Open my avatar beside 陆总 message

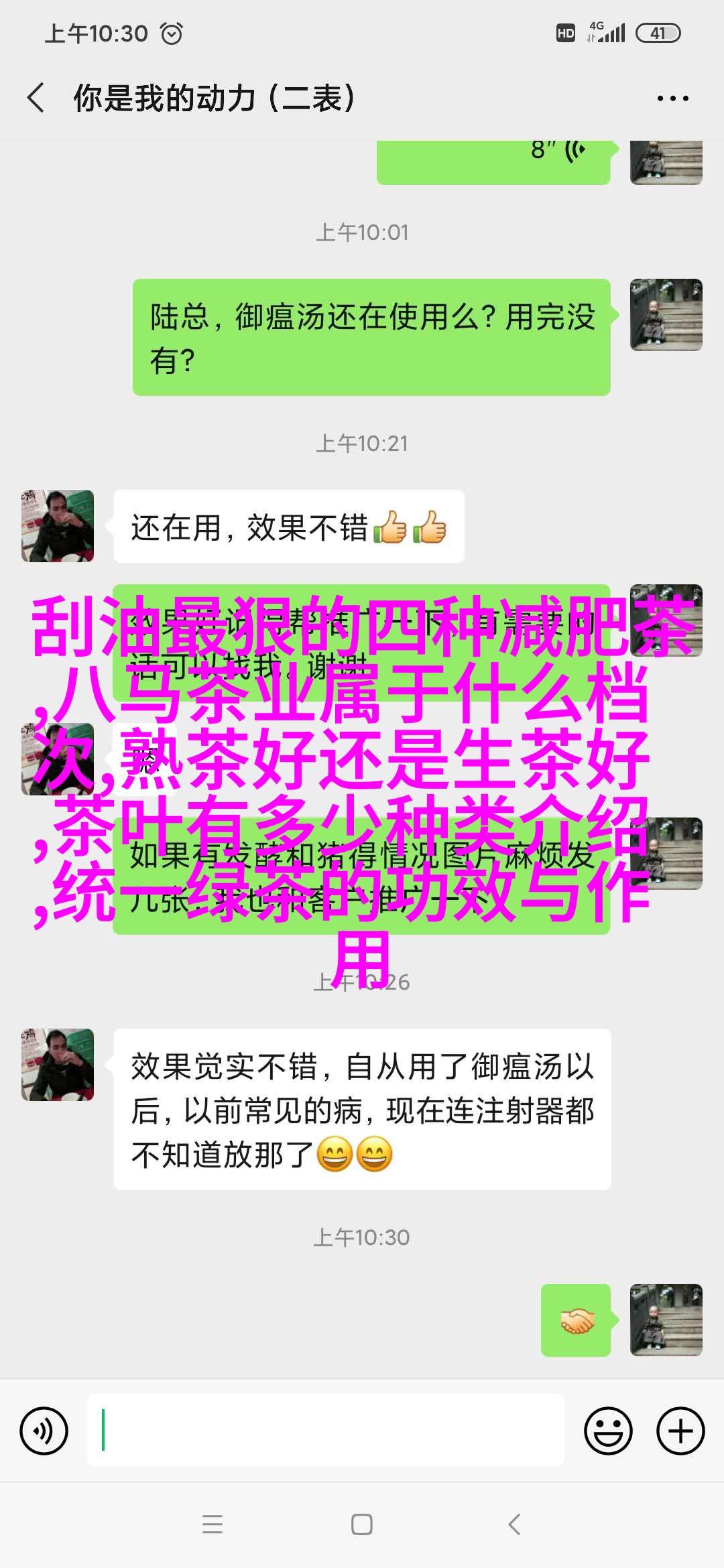(666, 315)
